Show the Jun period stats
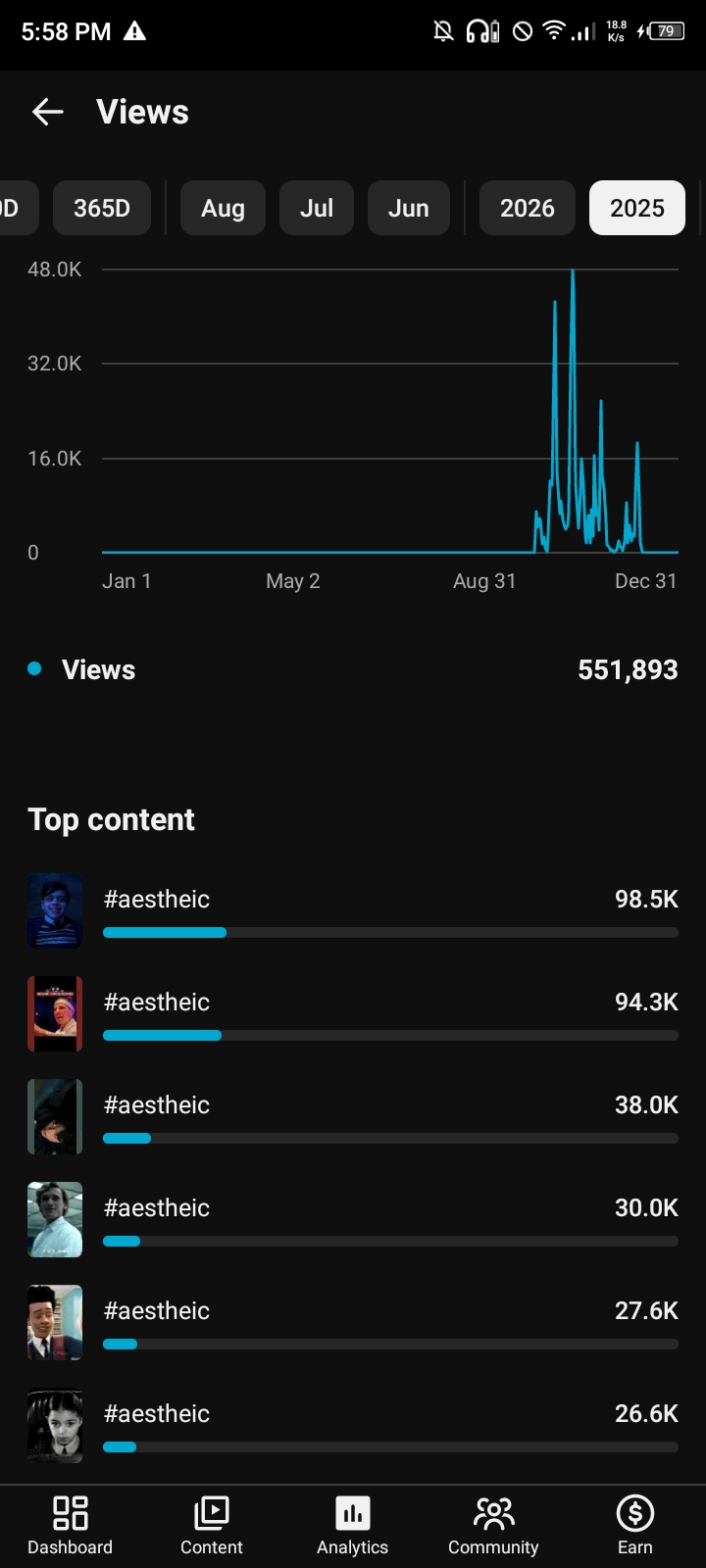 pyautogui.click(x=409, y=208)
